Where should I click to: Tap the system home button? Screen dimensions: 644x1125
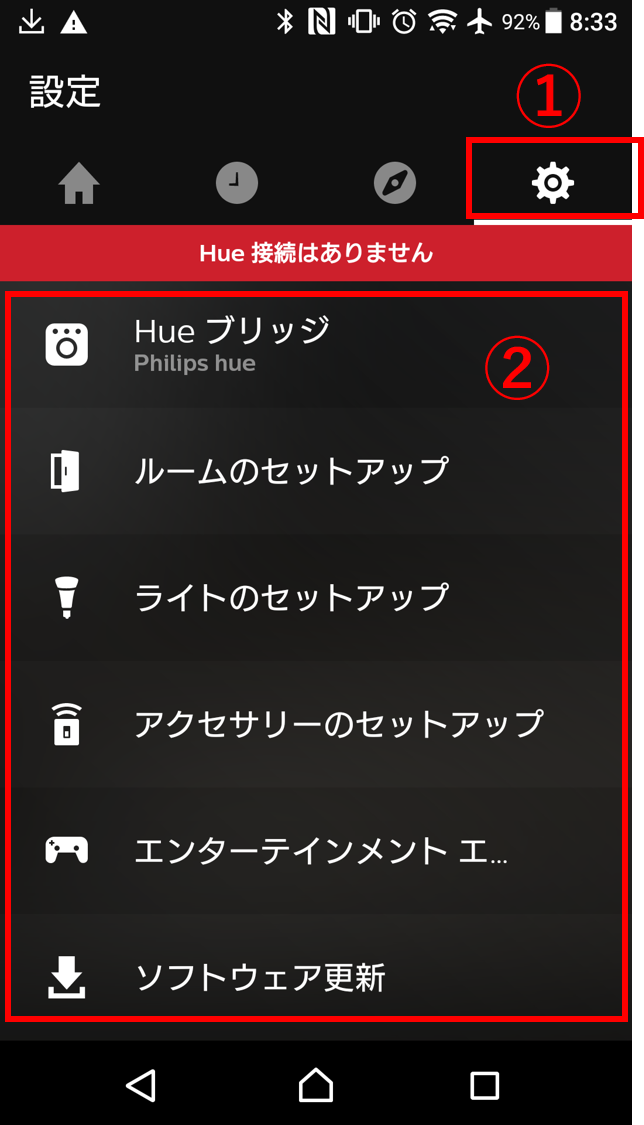tap(316, 1085)
